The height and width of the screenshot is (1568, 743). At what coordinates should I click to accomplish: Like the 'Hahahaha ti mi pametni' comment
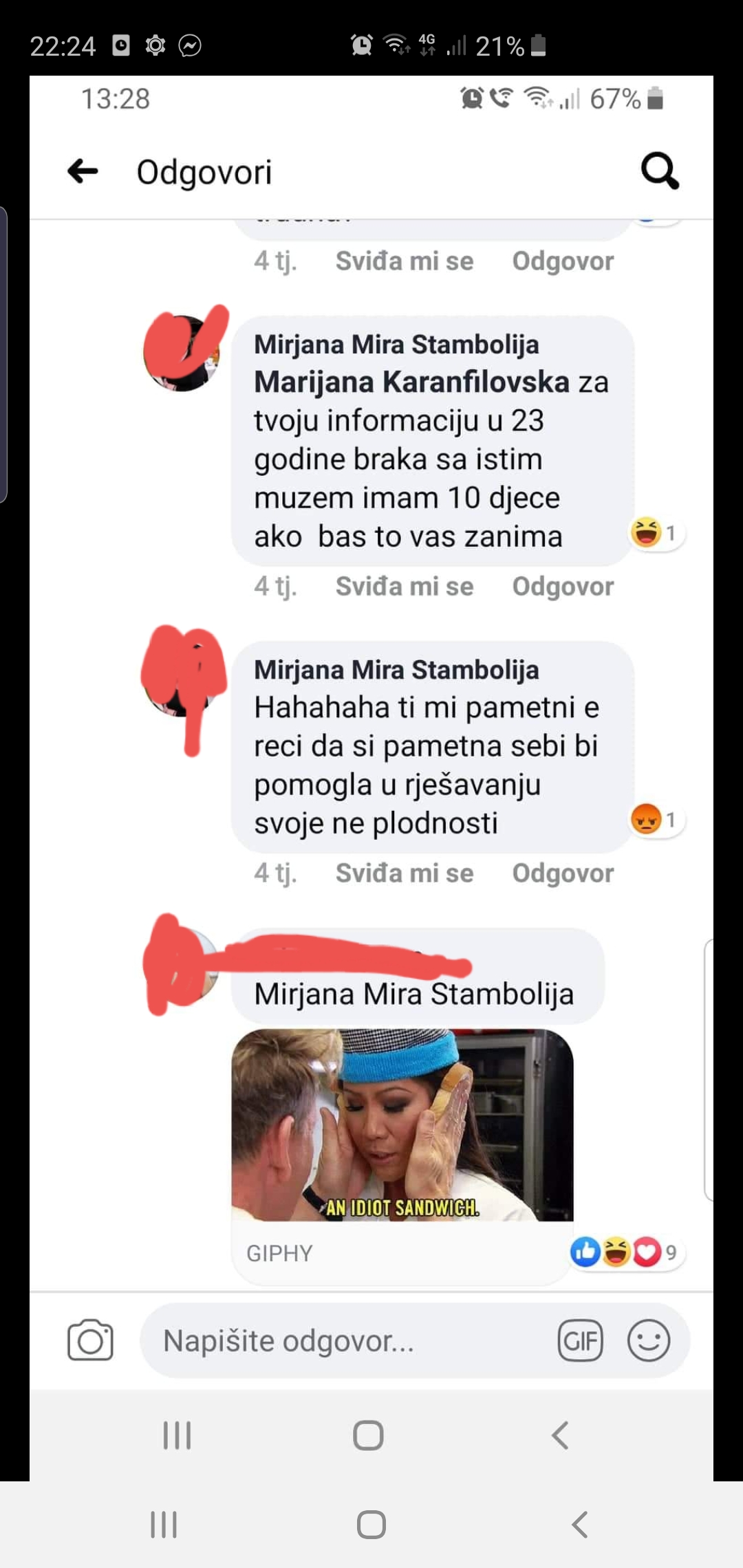point(404,873)
